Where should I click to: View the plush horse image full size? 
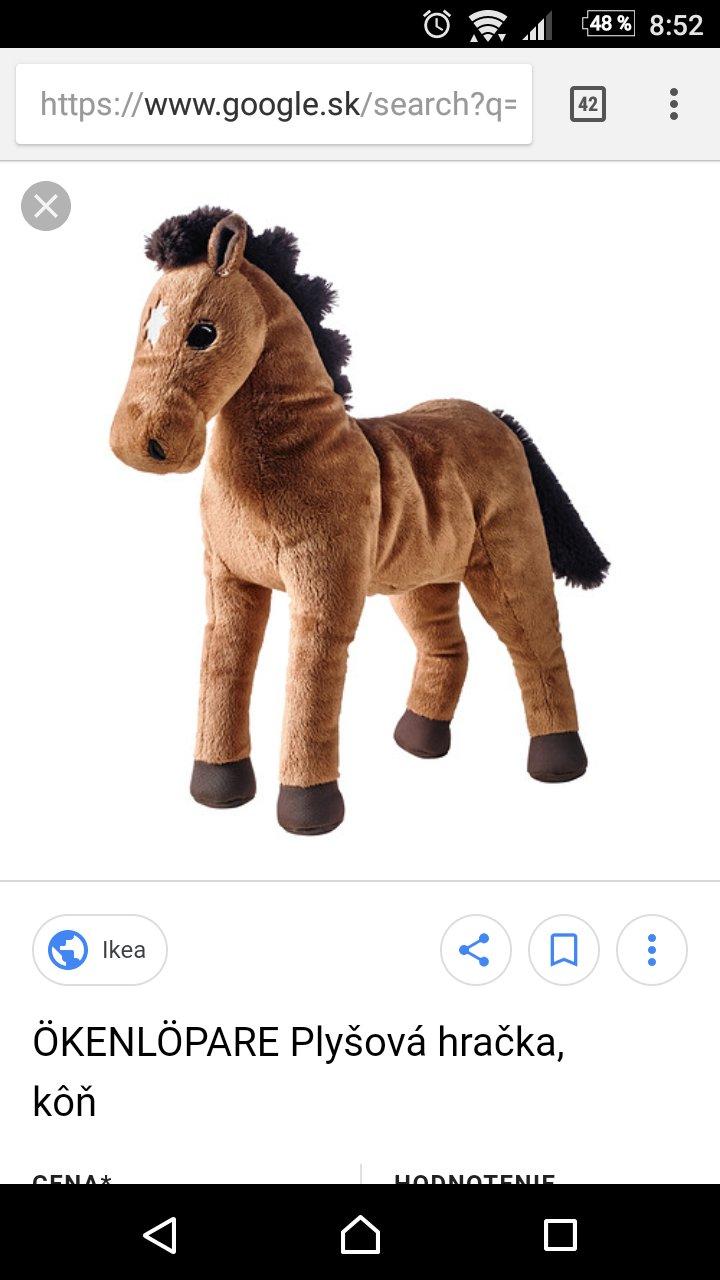click(360, 520)
